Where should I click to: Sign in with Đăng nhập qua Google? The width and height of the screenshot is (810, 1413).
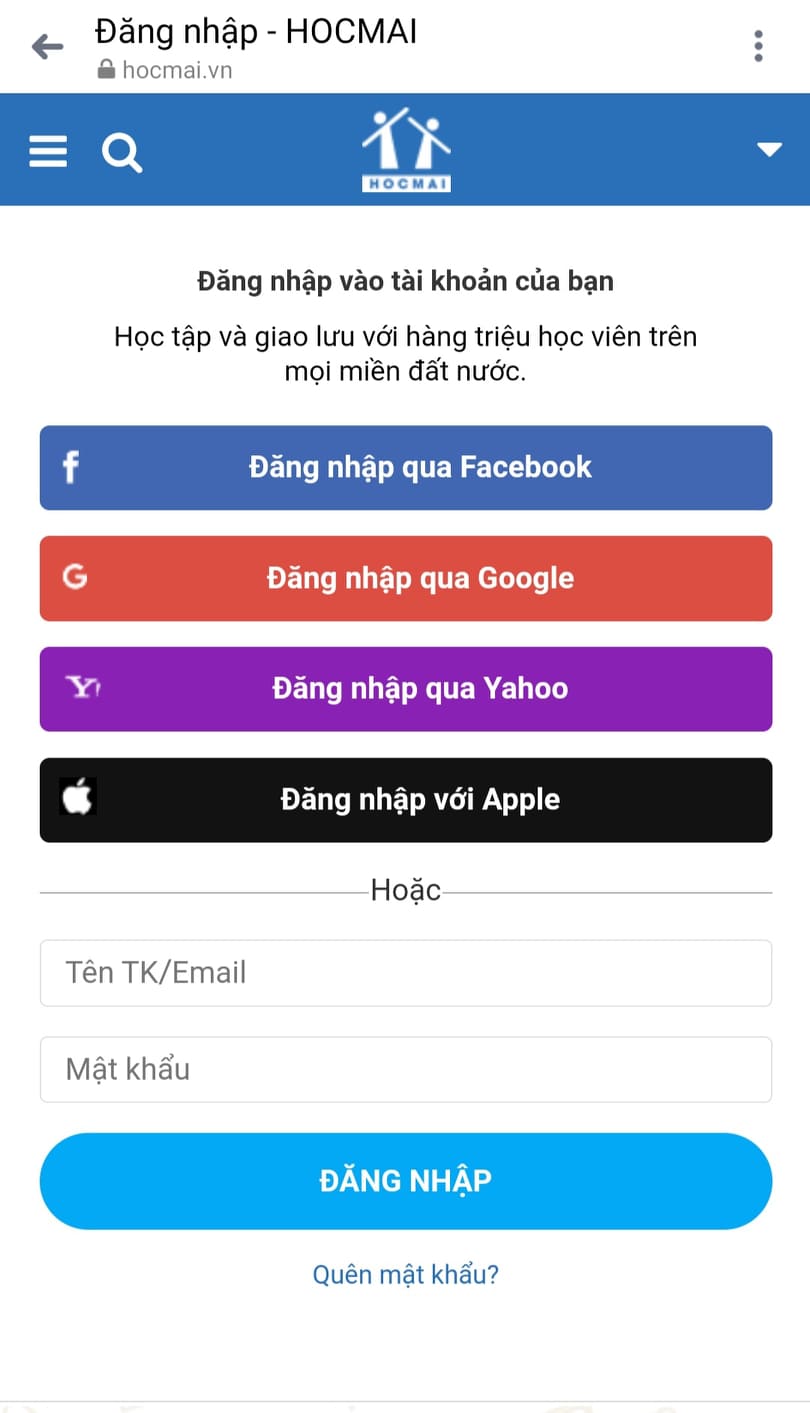[406, 579]
